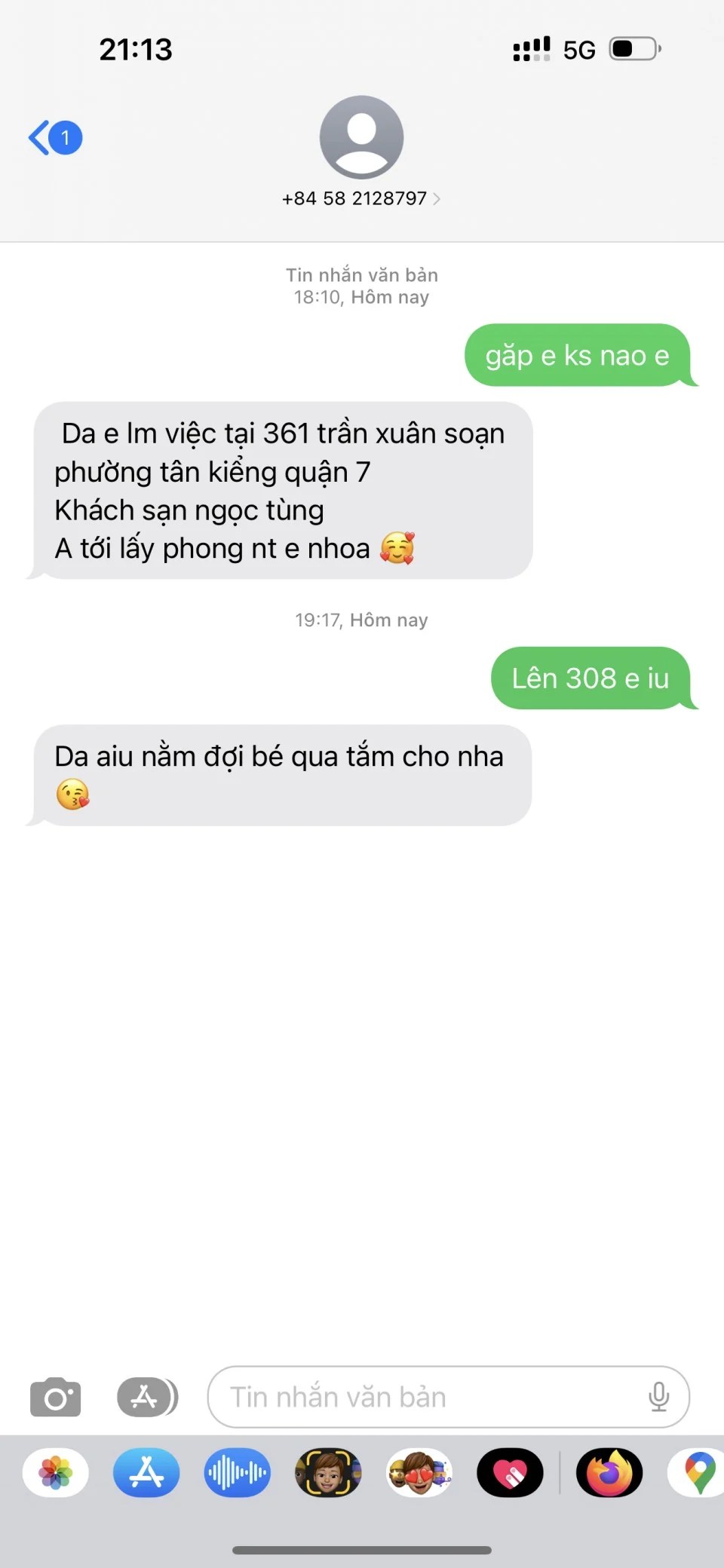Open the App Store iMessage app
The width and height of the screenshot is (724, 1568).
click(x=146, y=1472)
